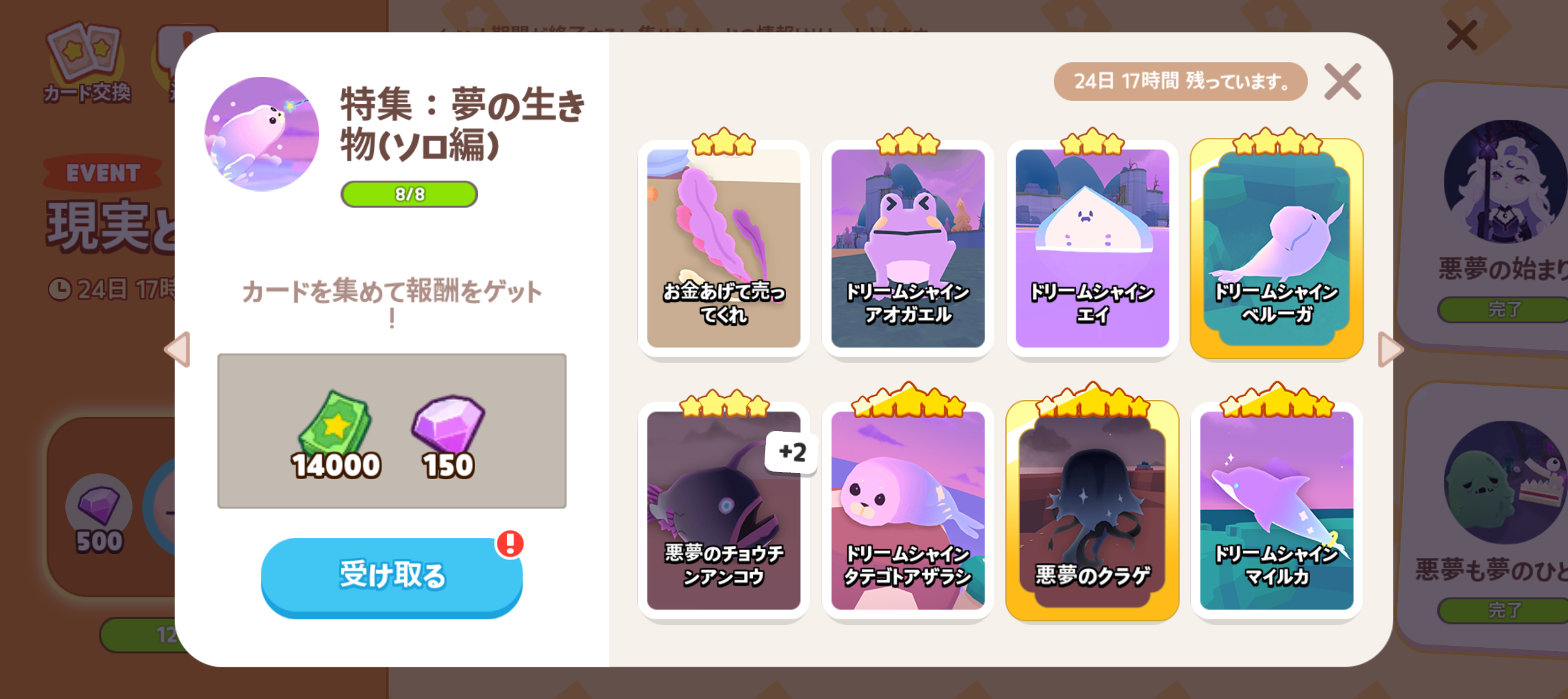Tap the 受け取る claim reward button
Screen dimensions: 1568x699
[x=391, y=575]
